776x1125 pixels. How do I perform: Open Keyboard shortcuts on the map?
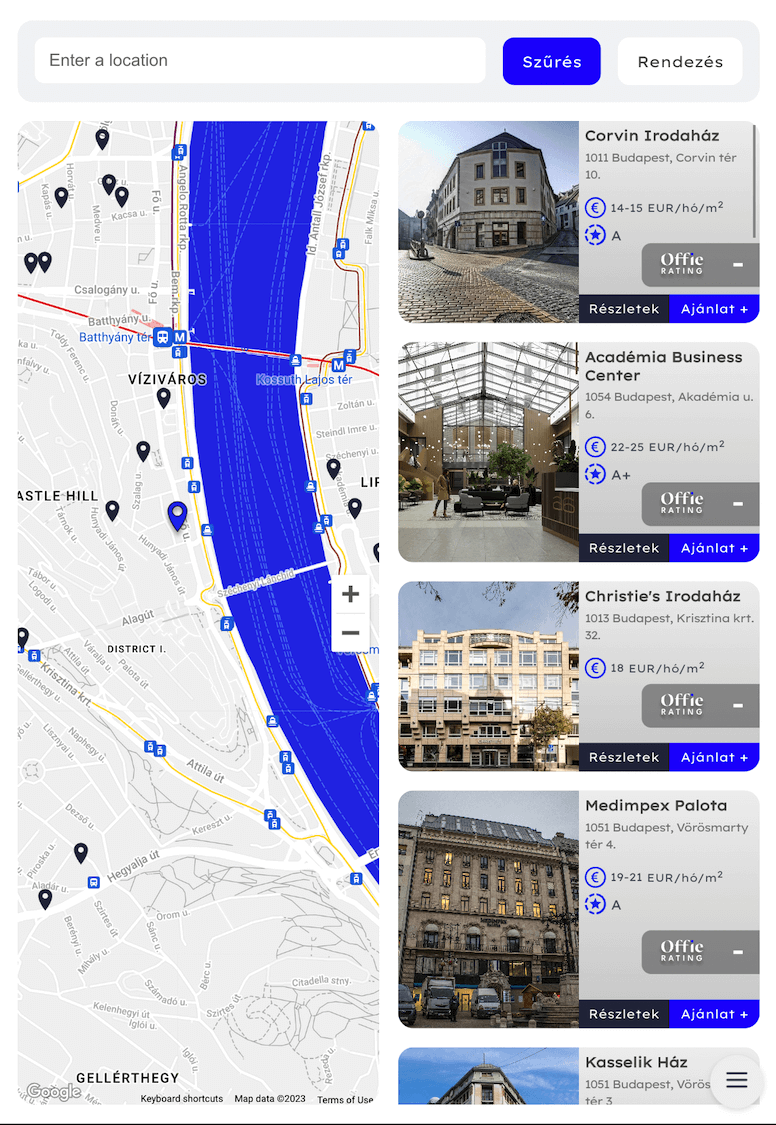coord(181,1099)
